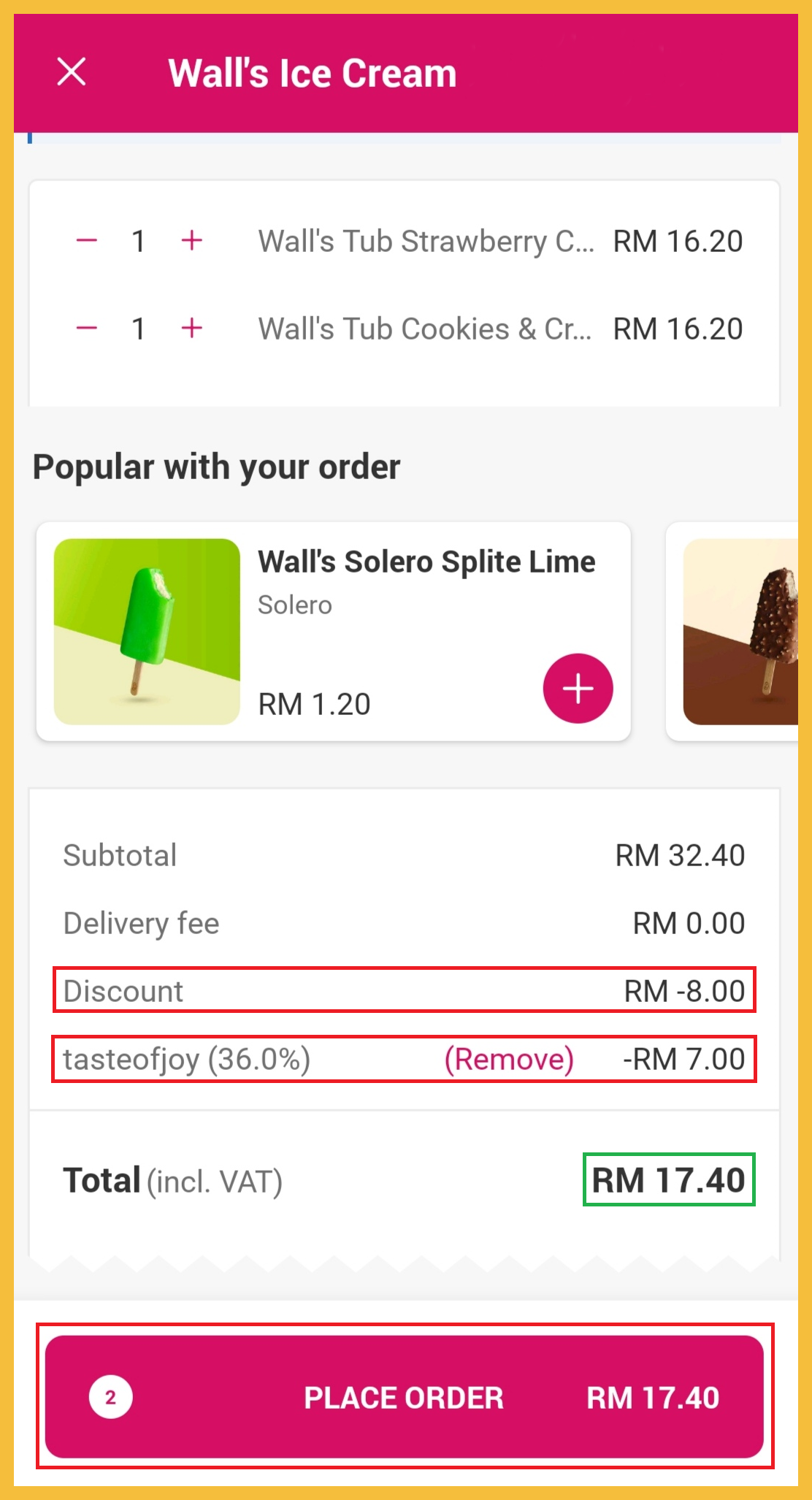Decrease Wall's Tub Cookies & Cr... quantity
Image resolution: width=812 pixels, height=1500 pixels.
pyautogui.click(x=87, y=329)
